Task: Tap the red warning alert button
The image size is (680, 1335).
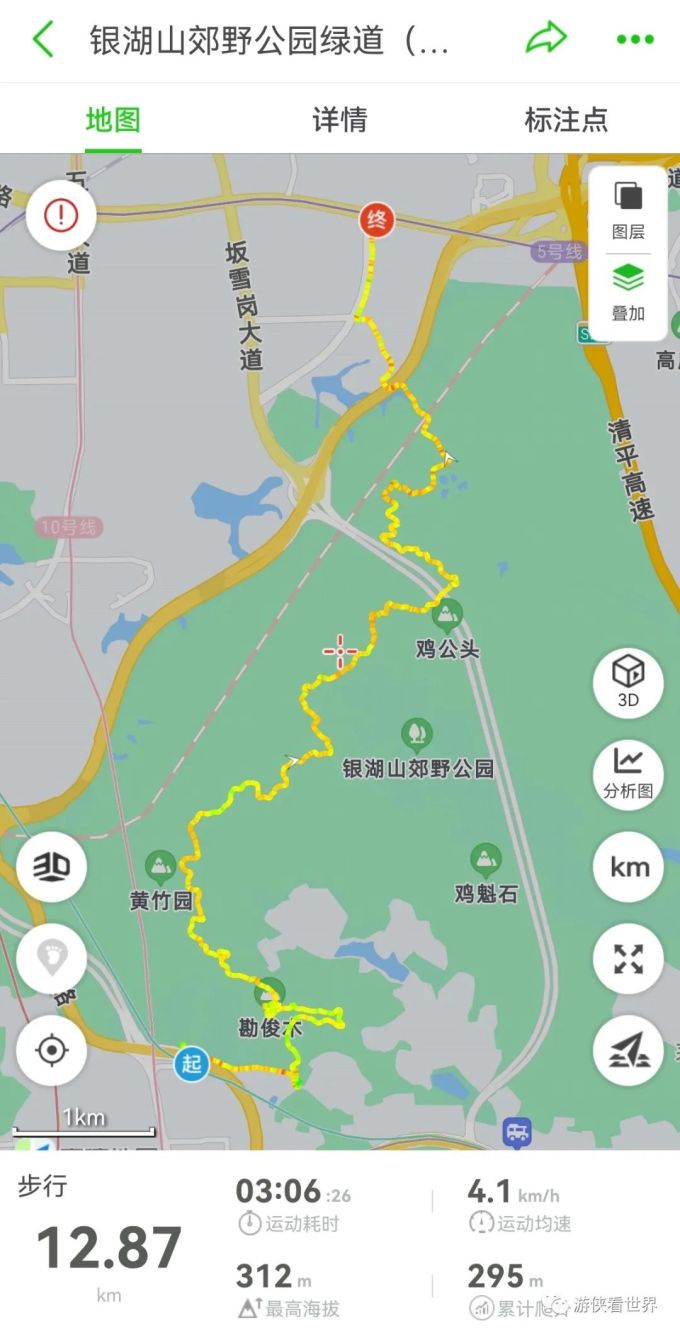Action: tap(61, 215)
